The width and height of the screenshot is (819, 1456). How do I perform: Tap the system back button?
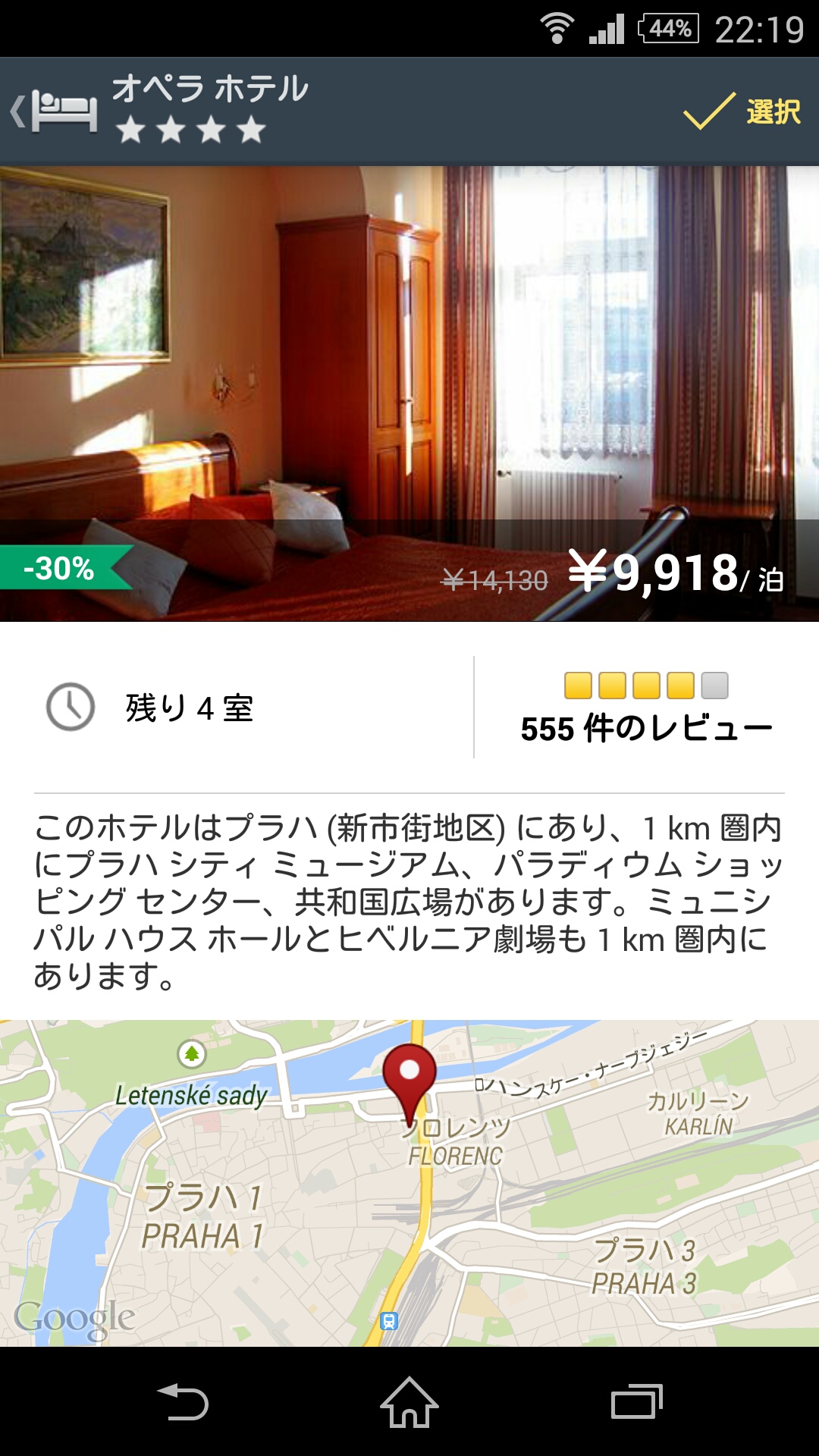(182, 1401)
